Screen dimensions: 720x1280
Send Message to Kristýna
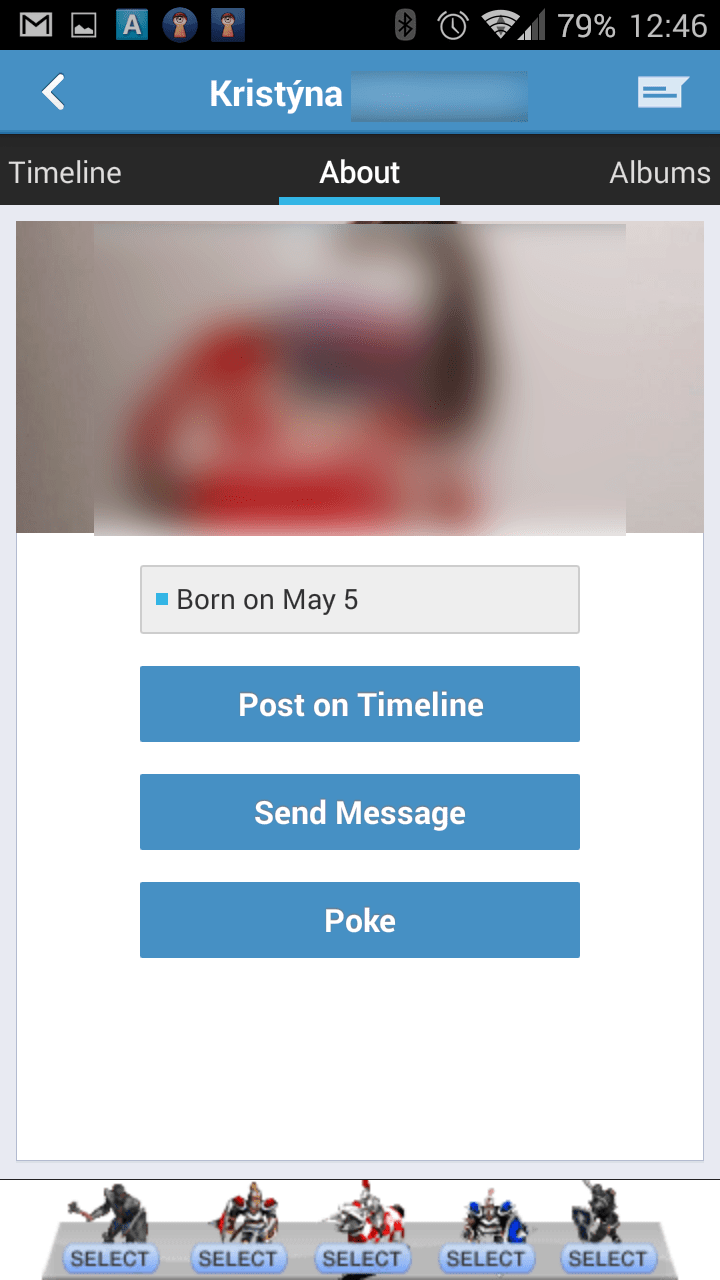[x=360, y=812]
